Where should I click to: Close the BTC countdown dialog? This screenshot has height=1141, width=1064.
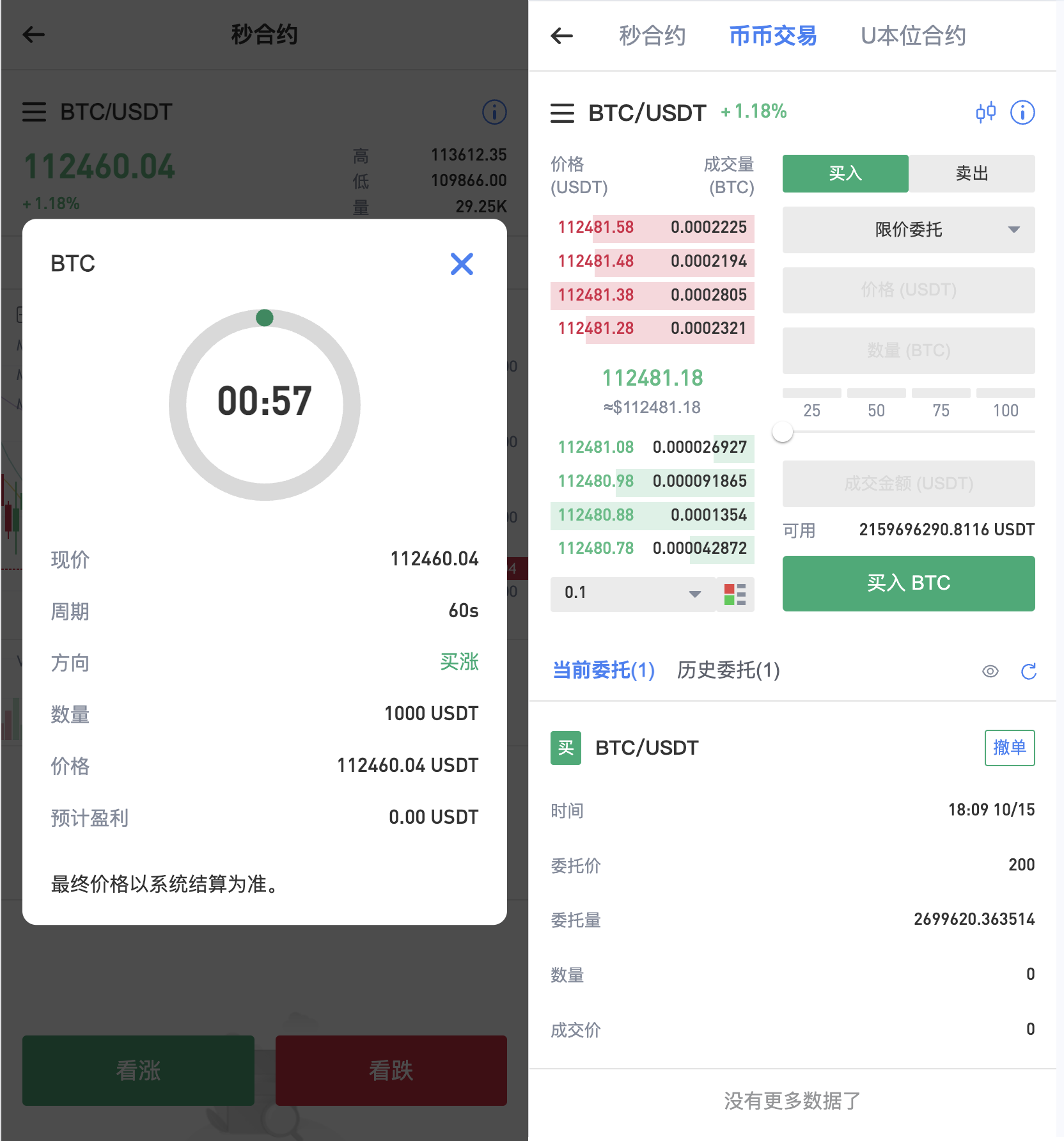(x=461, y=264)
